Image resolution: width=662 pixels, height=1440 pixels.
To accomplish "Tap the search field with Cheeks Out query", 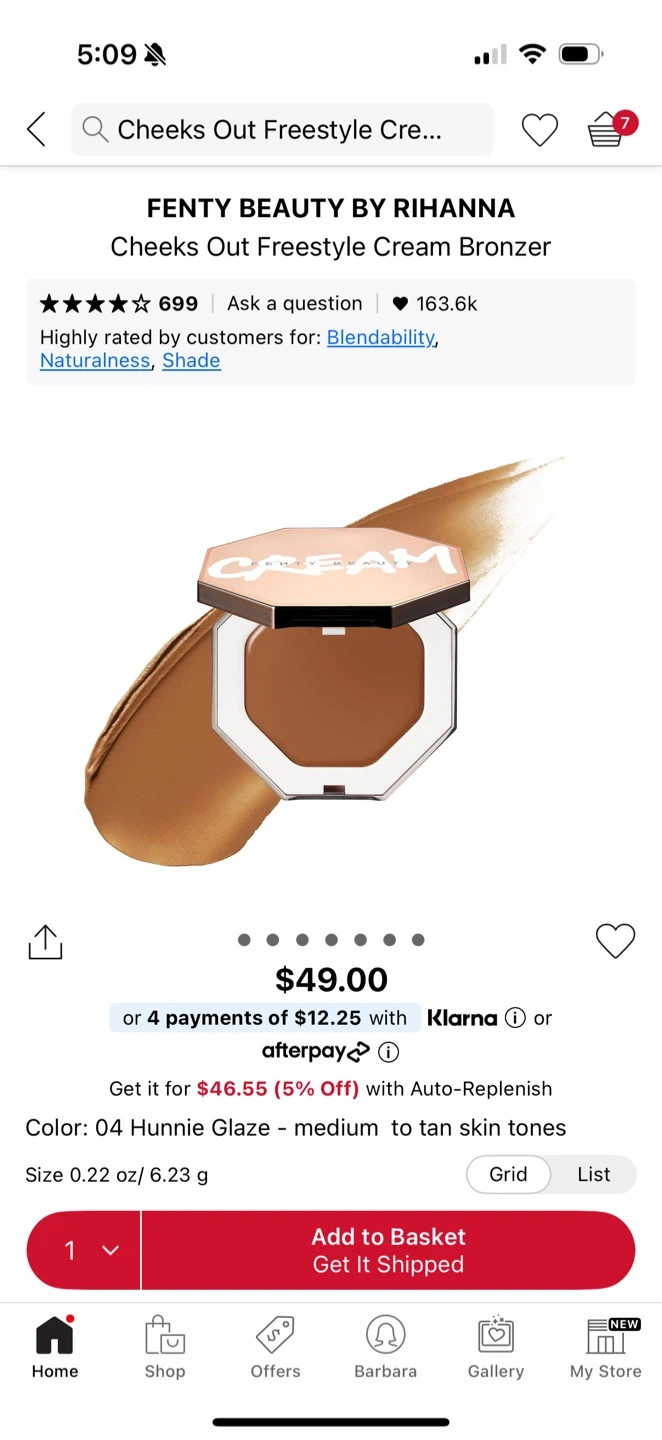I will 282,130.
